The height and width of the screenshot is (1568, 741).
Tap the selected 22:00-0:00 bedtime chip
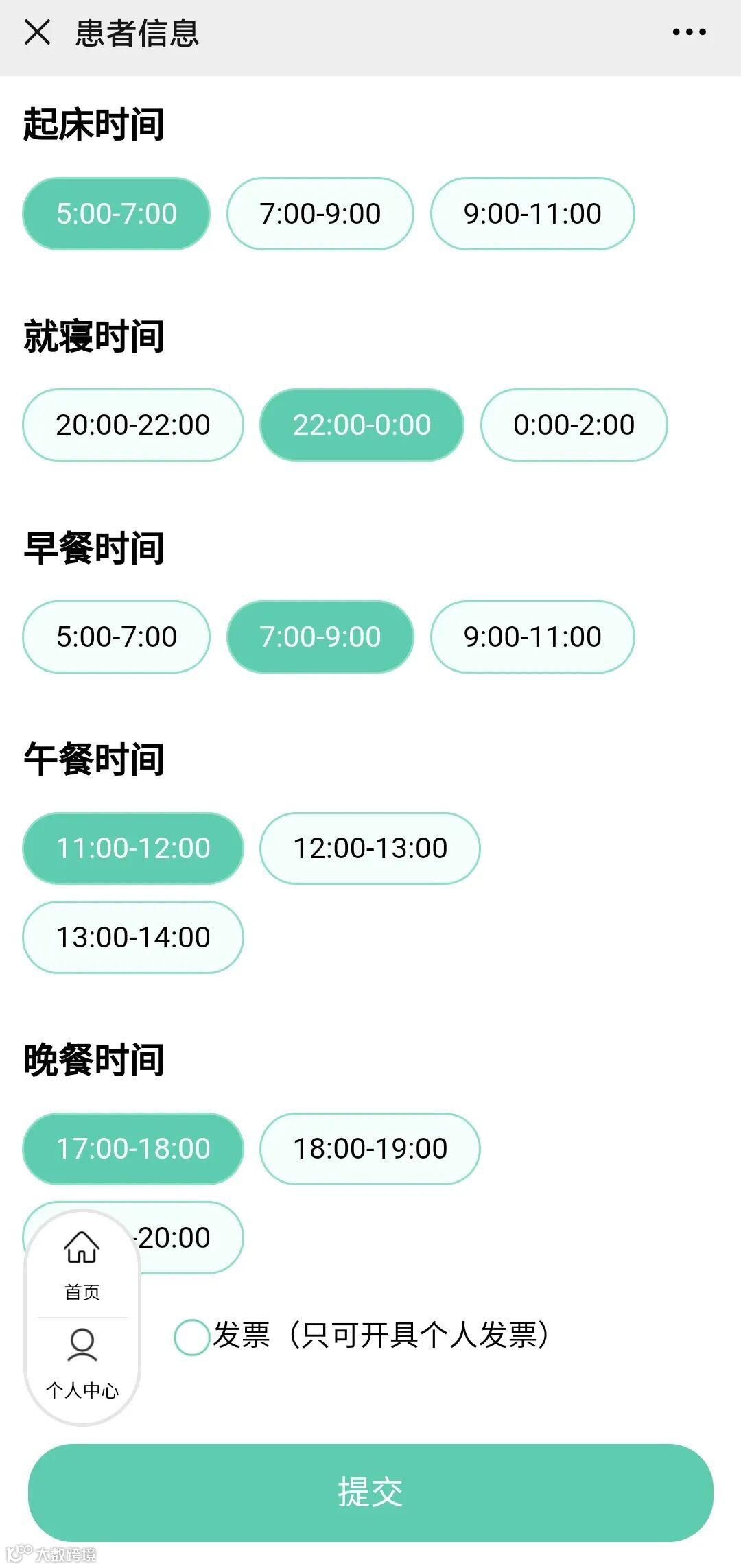tap(362, 425)
